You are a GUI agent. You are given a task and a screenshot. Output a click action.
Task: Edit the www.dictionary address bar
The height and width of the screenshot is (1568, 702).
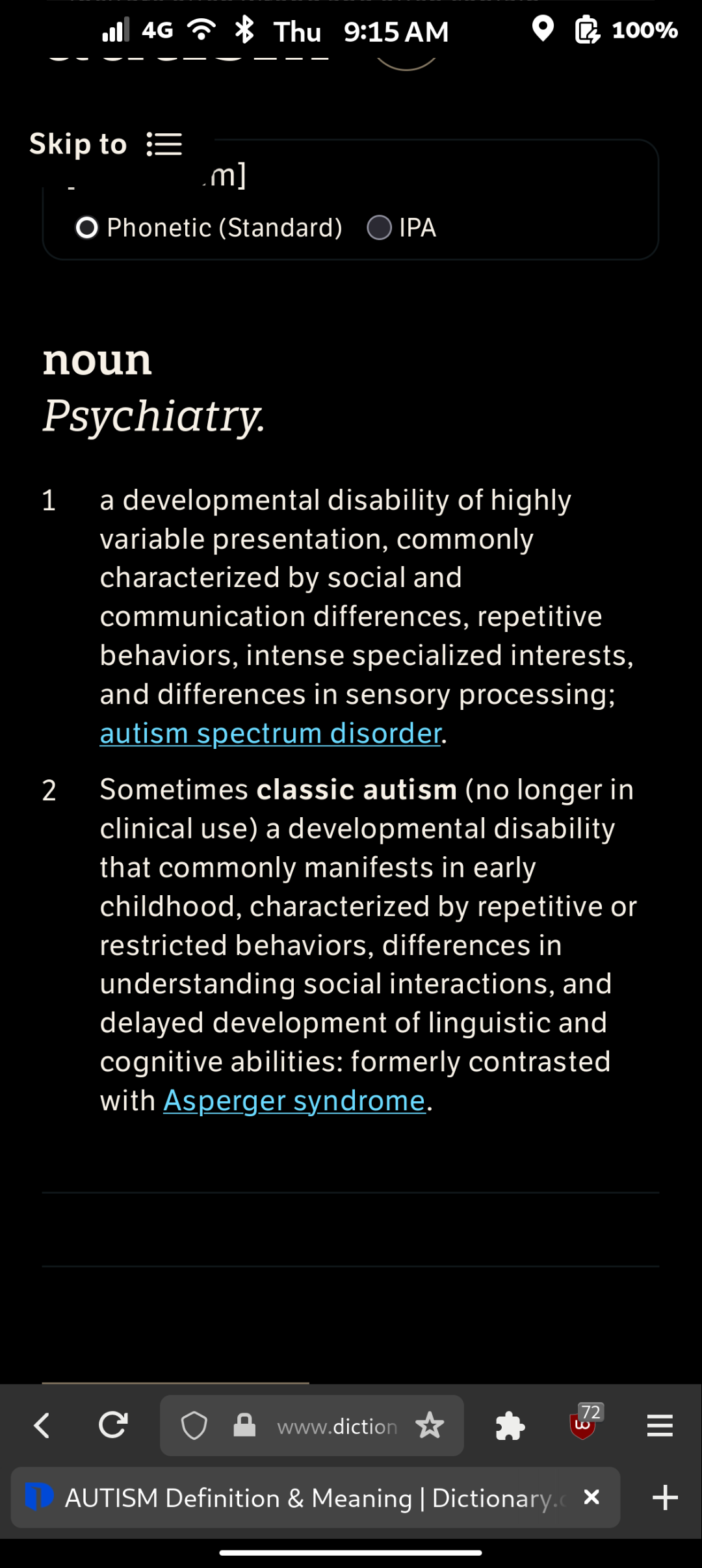337,1426
